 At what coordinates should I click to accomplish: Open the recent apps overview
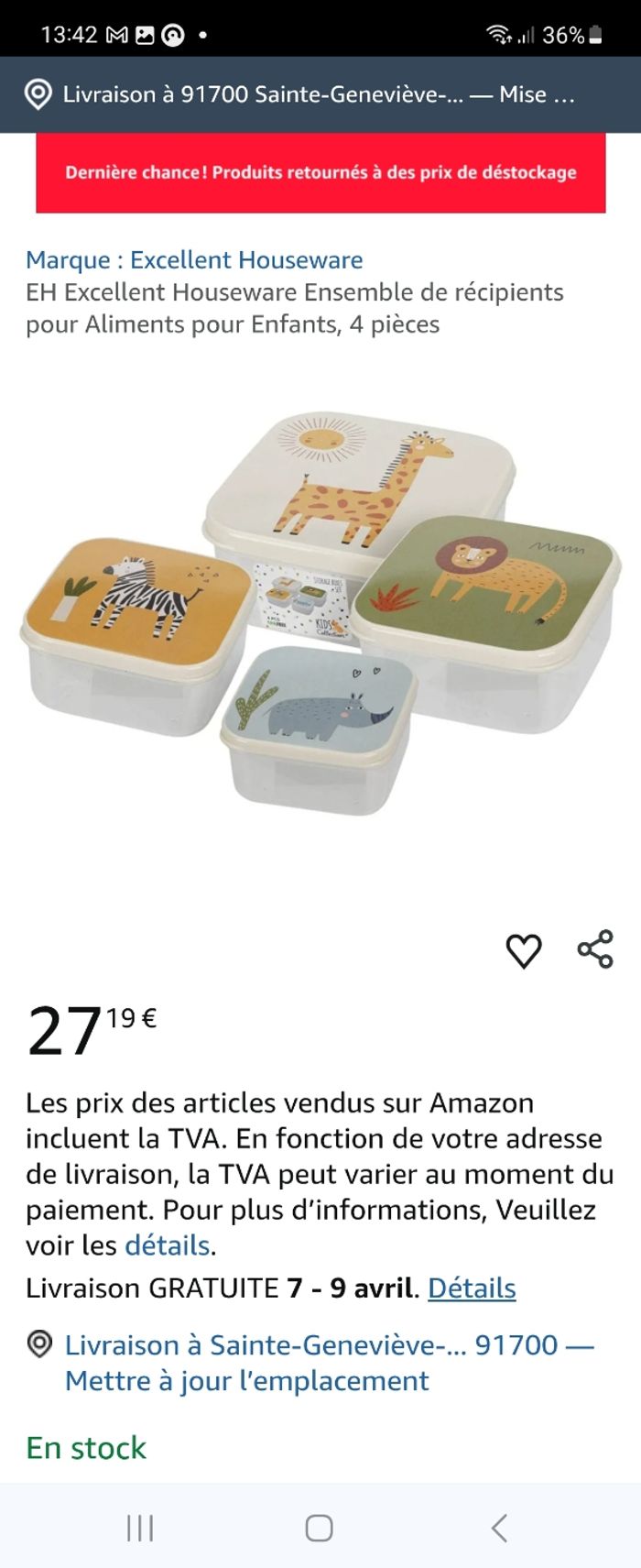(x=140, y=1528)
